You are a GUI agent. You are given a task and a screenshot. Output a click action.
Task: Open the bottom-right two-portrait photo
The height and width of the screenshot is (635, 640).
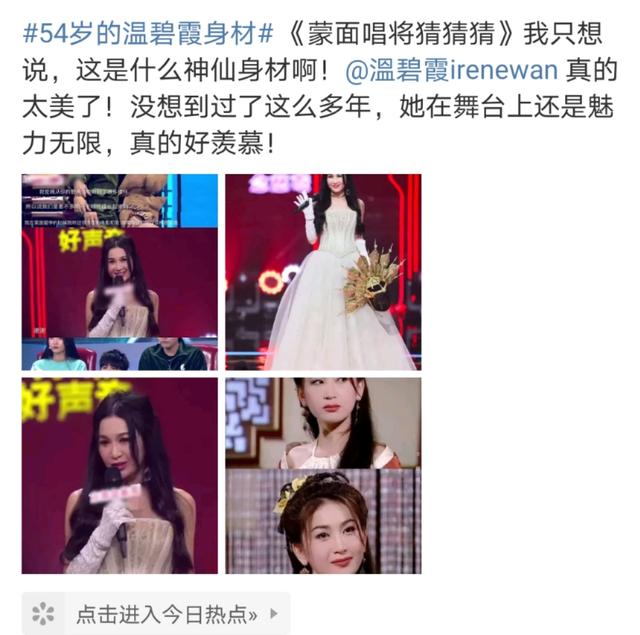tap(322, 475)
